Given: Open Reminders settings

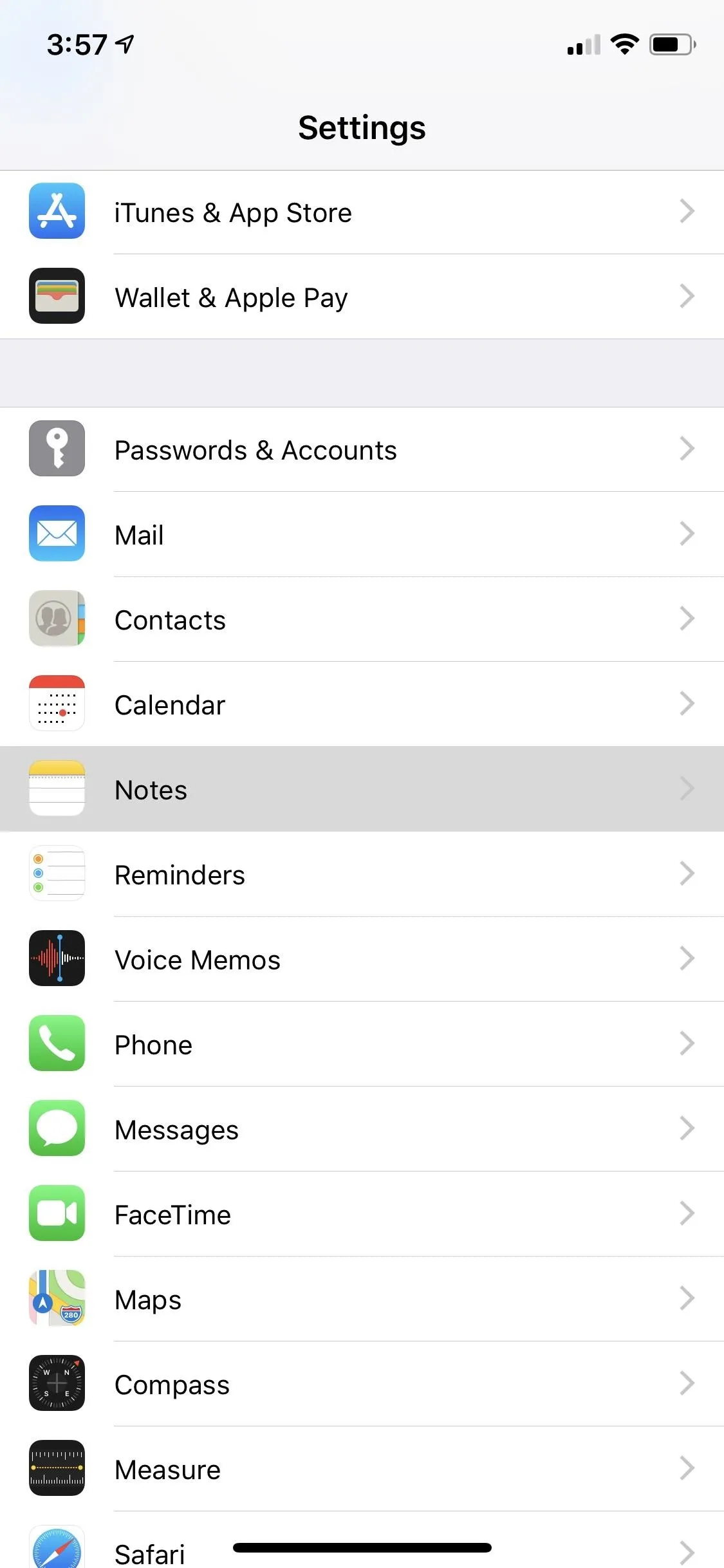Looking at the screenshot, I should [362, 874].
